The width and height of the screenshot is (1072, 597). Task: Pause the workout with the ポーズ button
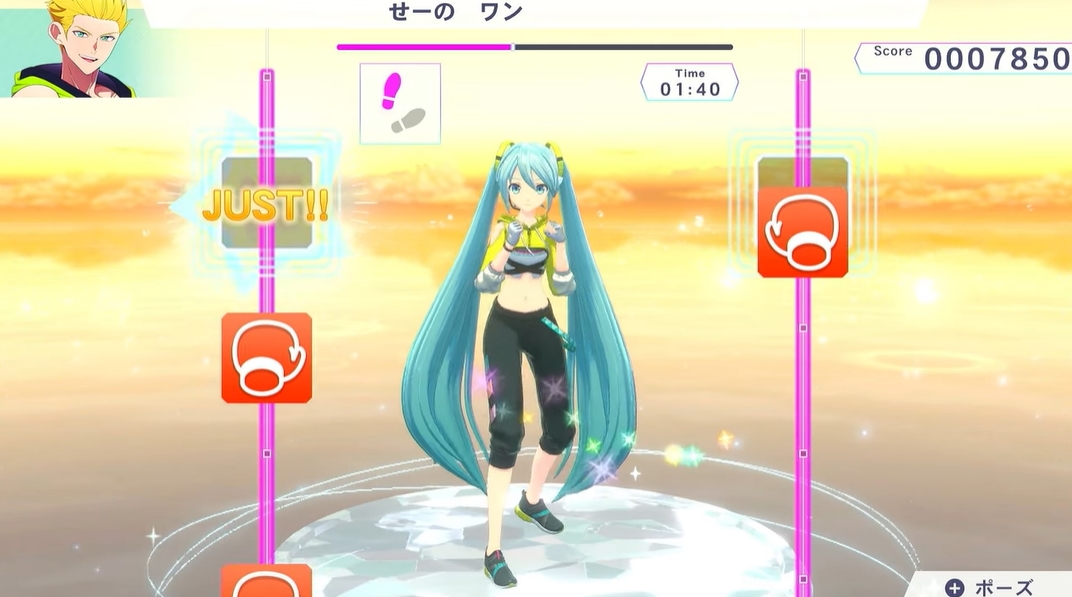pos(990,587)
